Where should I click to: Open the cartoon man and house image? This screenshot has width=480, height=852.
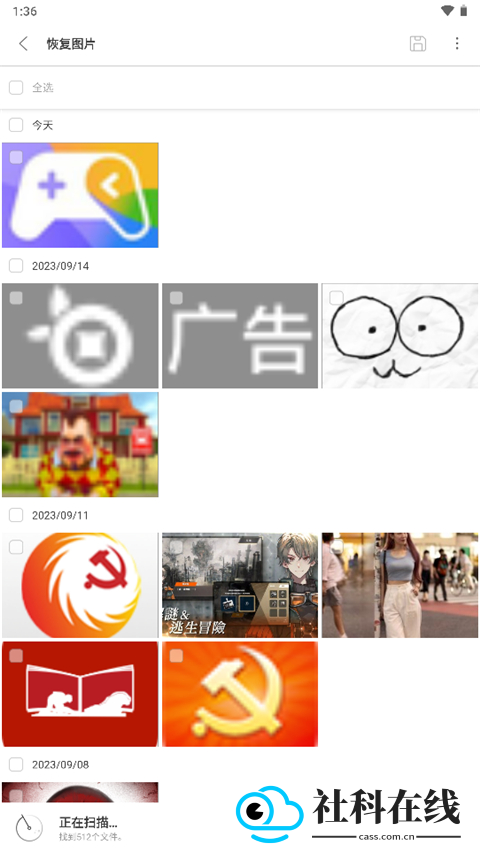pyautogui.click(x=80, y=444)
